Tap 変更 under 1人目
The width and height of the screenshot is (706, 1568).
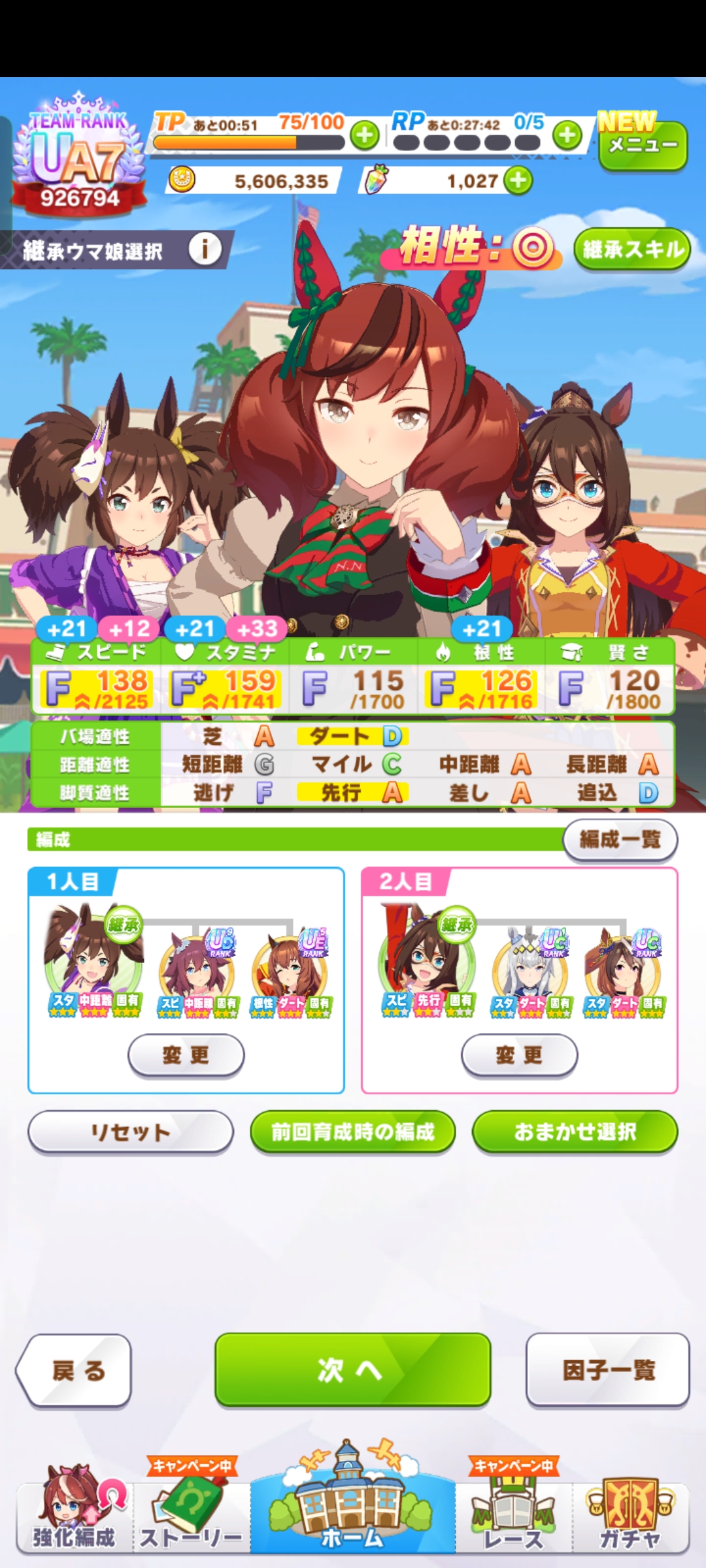(186, 1054)
